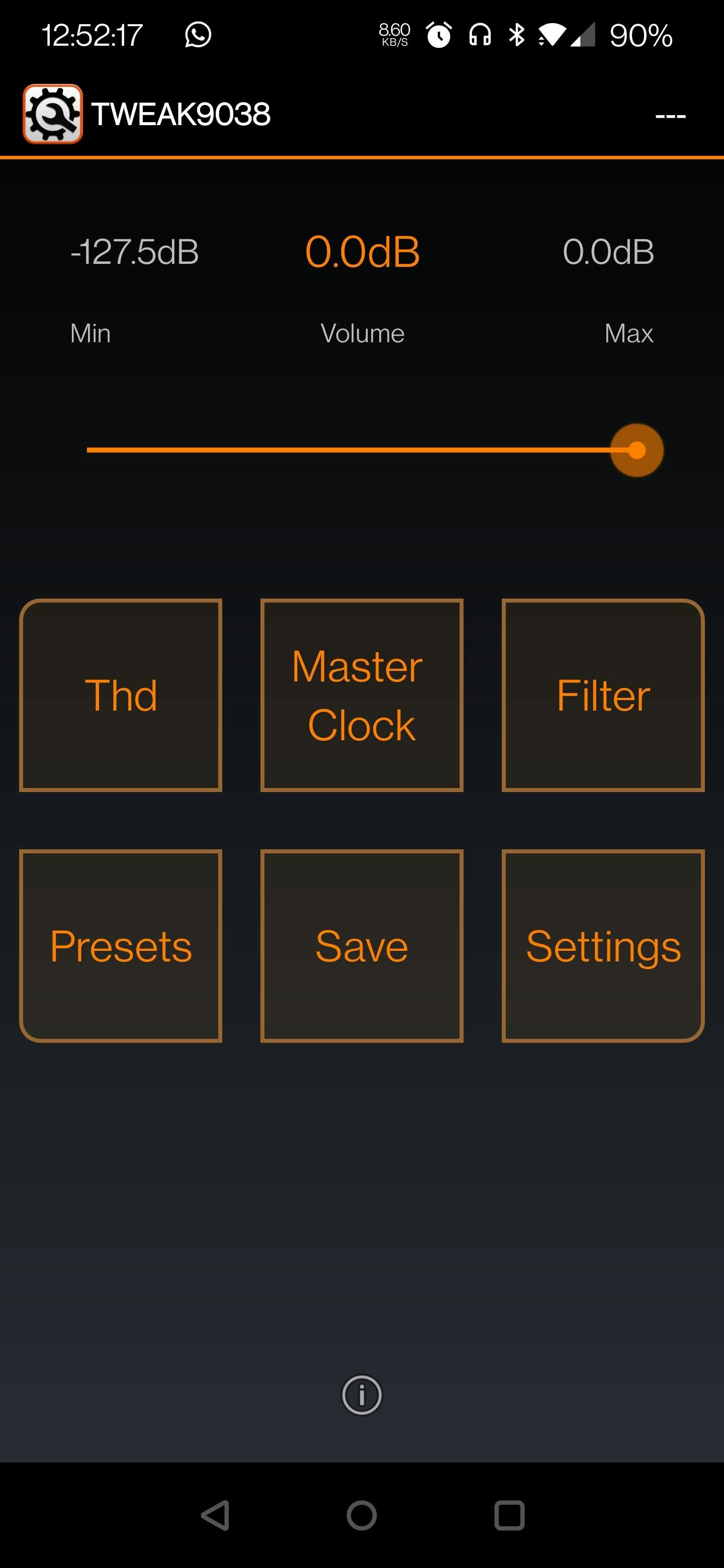Go back with system back button
Image resolution: width=724 pixels, height=1568 pixels.
[x=216, y=1515]
